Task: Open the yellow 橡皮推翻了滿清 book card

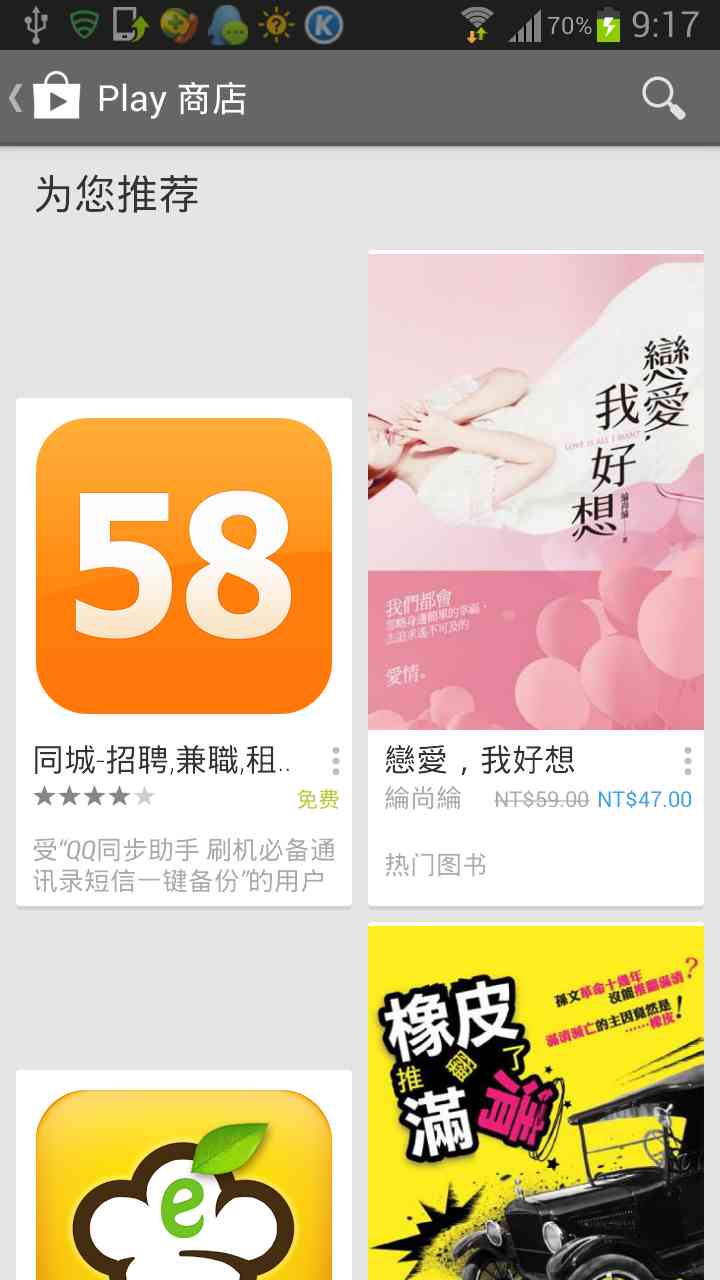Action: (536, 1102)
